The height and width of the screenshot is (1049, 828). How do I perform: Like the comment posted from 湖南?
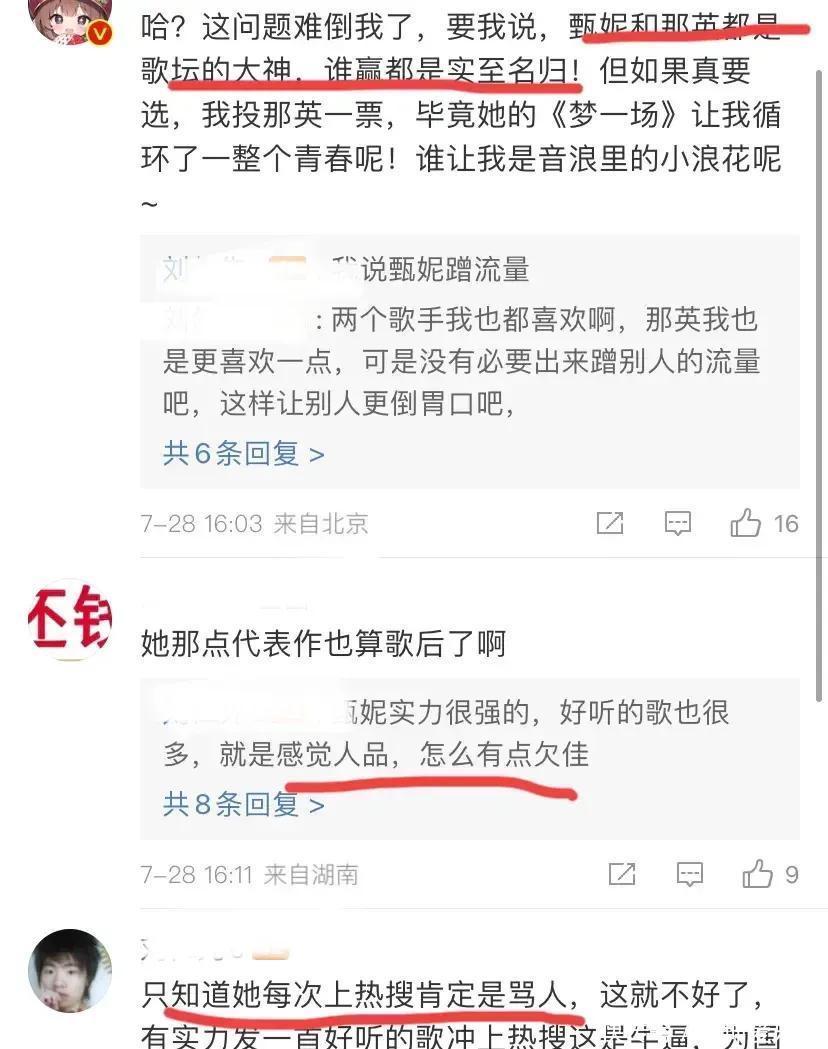758,875
